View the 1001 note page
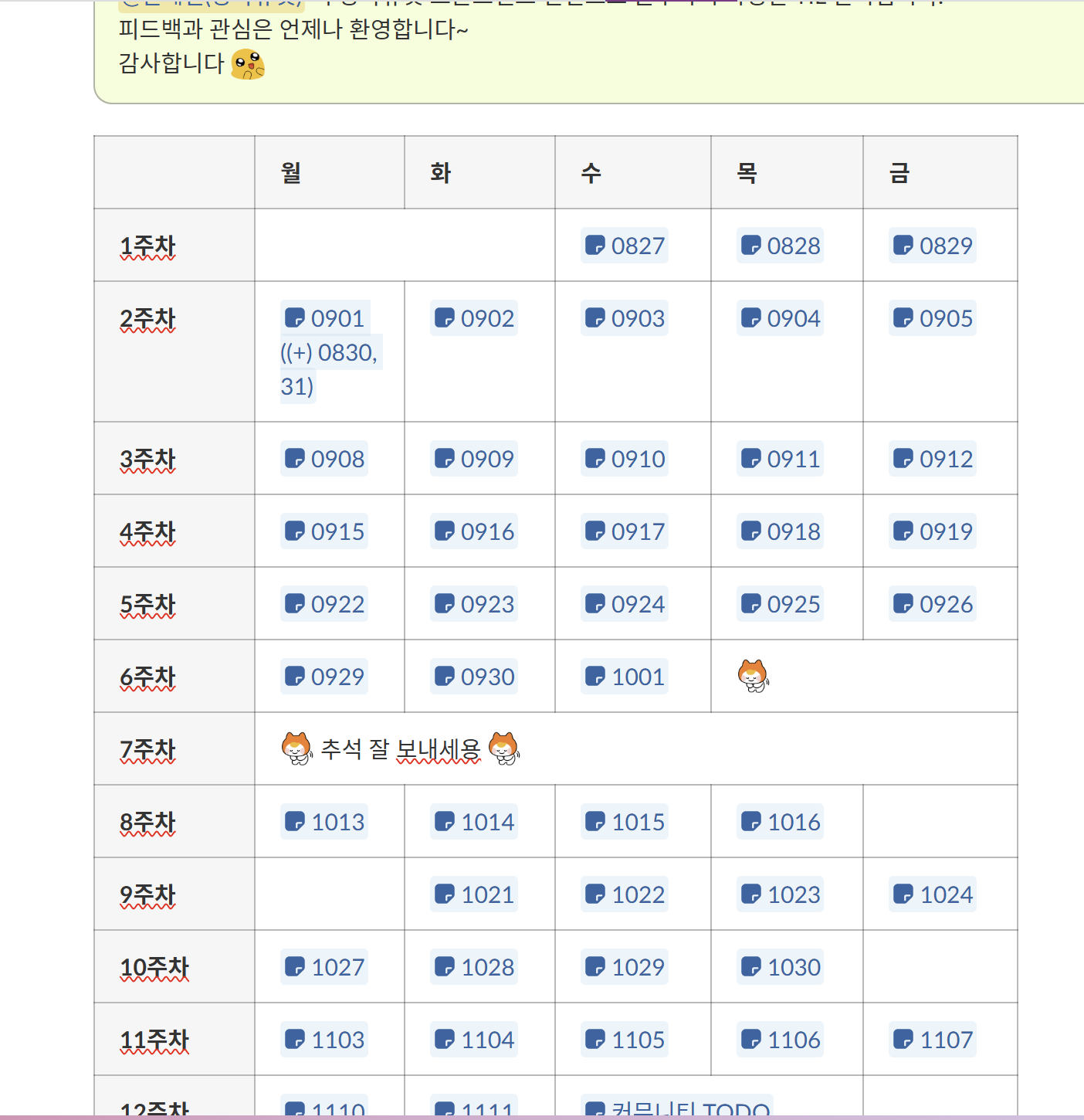 point(625,677)
